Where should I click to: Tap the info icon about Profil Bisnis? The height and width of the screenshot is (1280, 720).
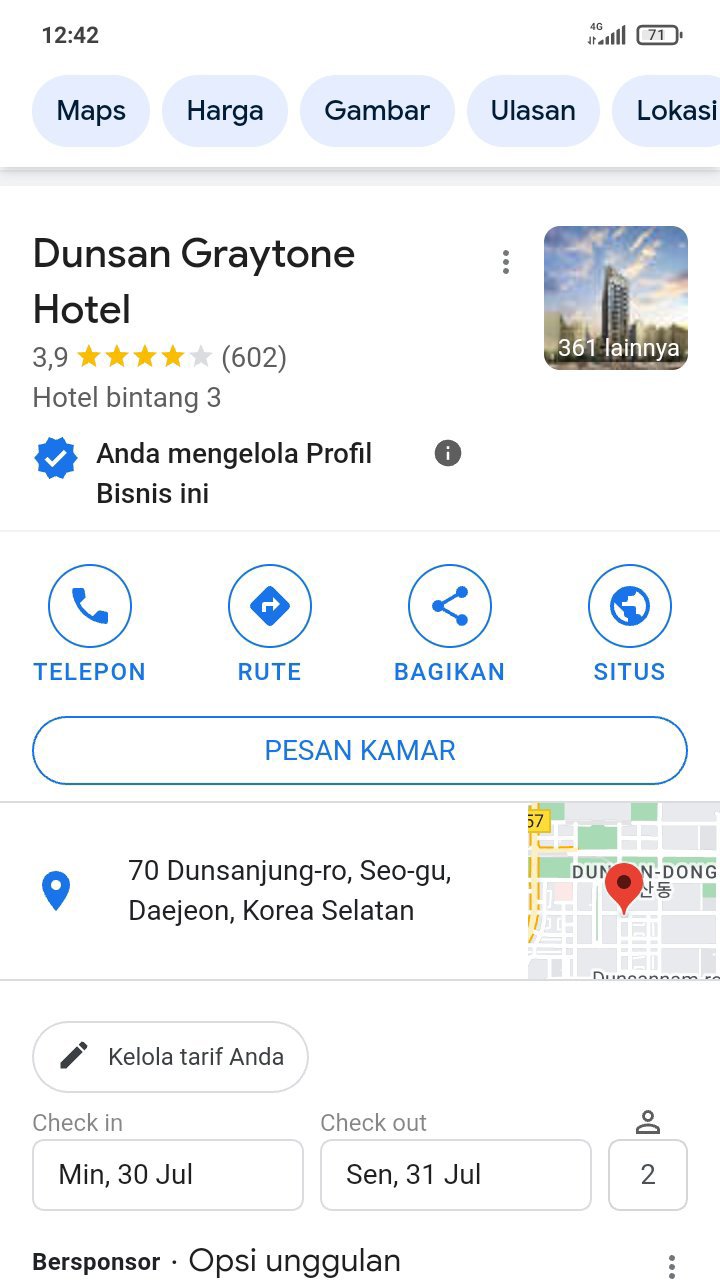point(448,453)
